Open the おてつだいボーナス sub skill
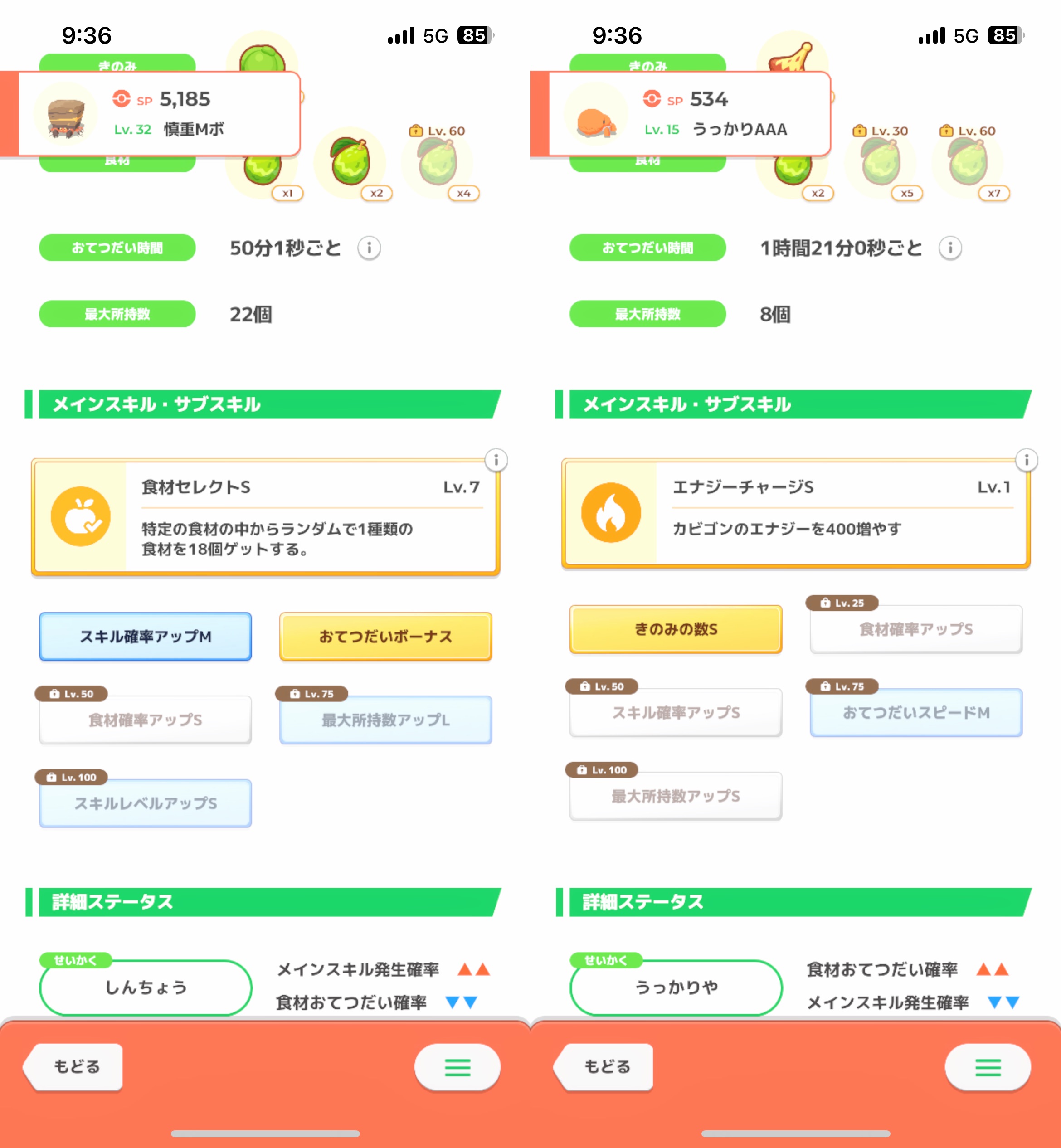 pos(385,636)
